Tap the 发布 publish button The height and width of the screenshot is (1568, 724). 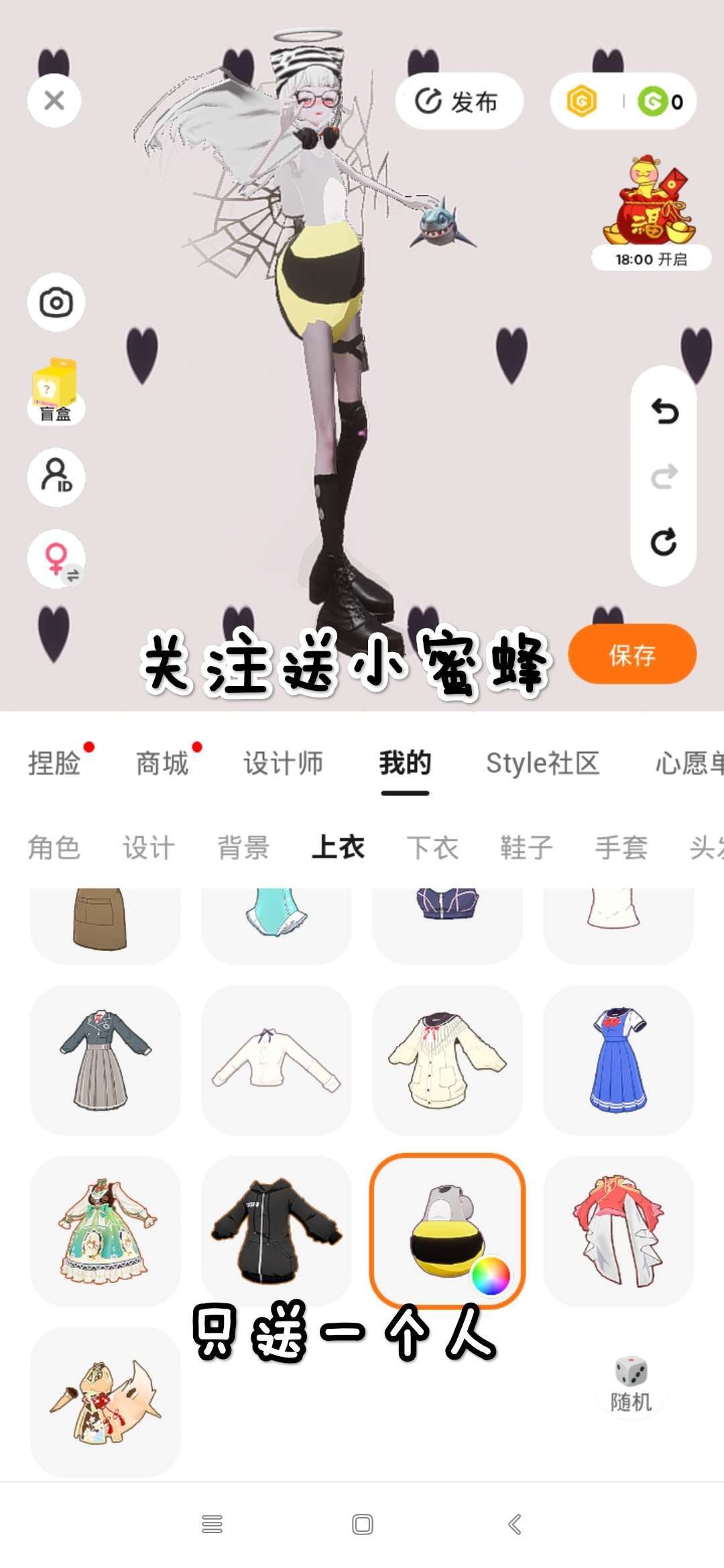[x=459, y=101]
